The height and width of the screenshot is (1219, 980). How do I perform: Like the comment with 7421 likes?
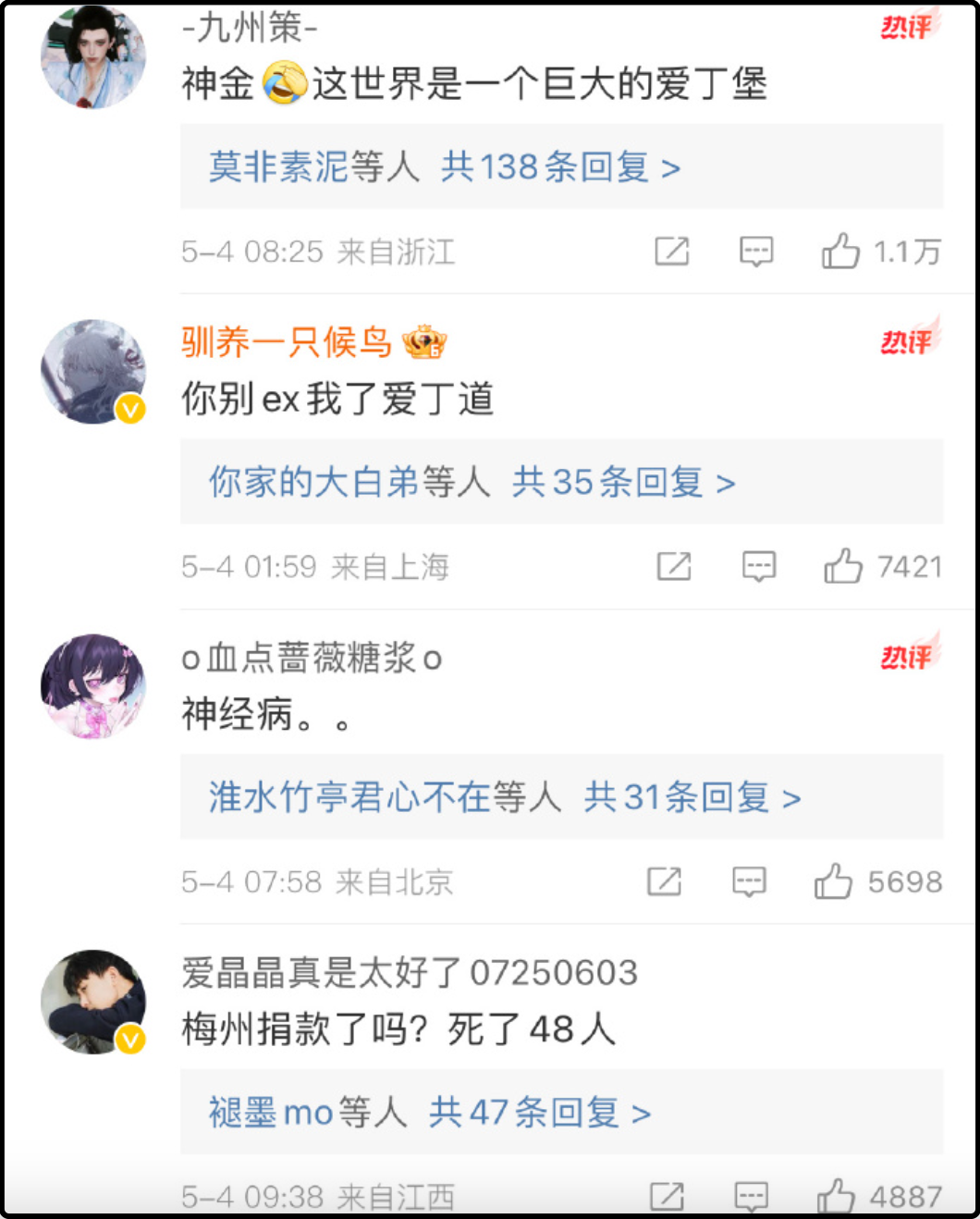(x=842, y=566)
